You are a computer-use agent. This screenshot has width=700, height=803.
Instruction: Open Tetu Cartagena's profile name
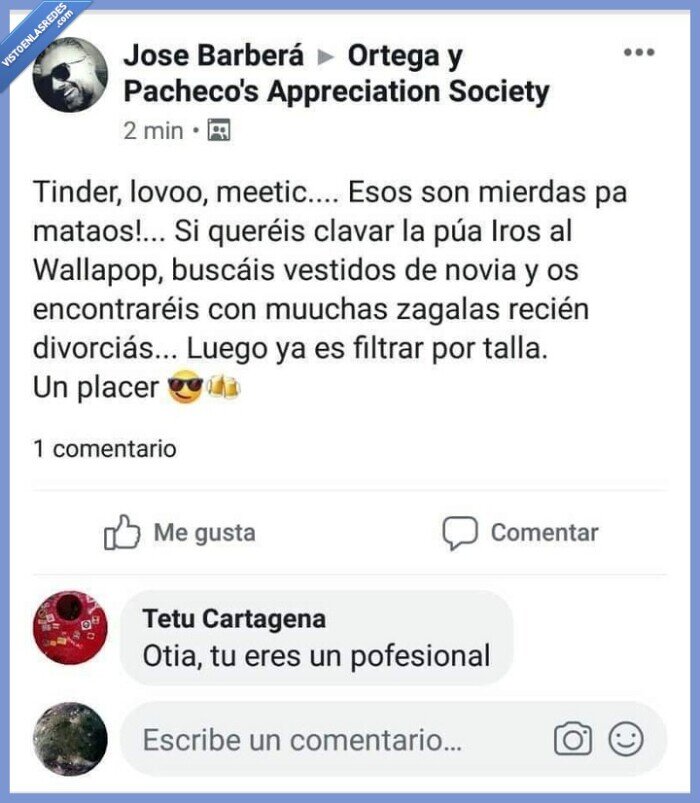[x=234, y=619]
